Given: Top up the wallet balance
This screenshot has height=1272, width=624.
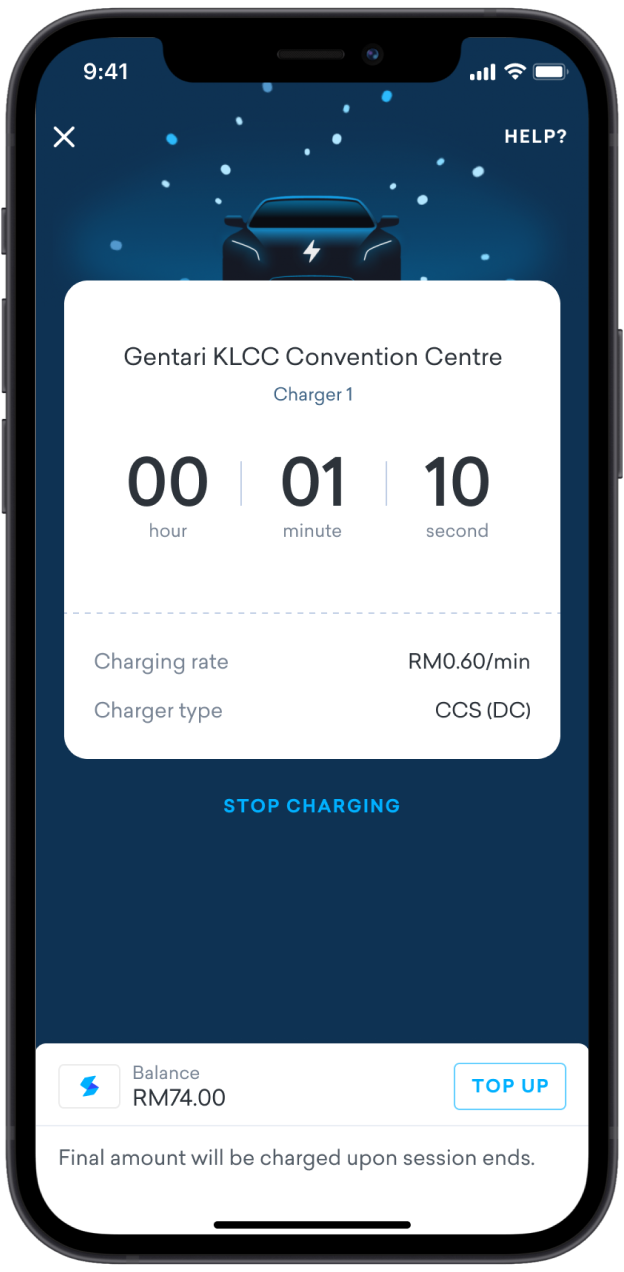Looking at the screenshot, I should (510, 1086).
